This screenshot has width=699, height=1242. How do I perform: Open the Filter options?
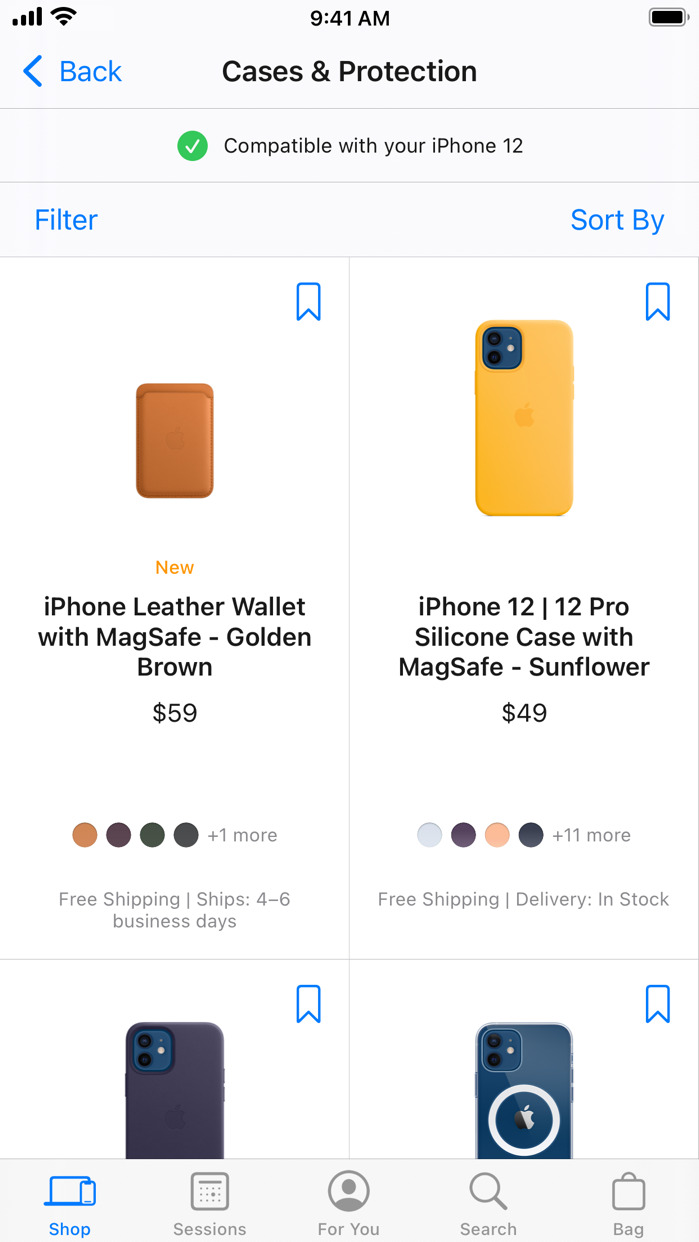point(66,220)
